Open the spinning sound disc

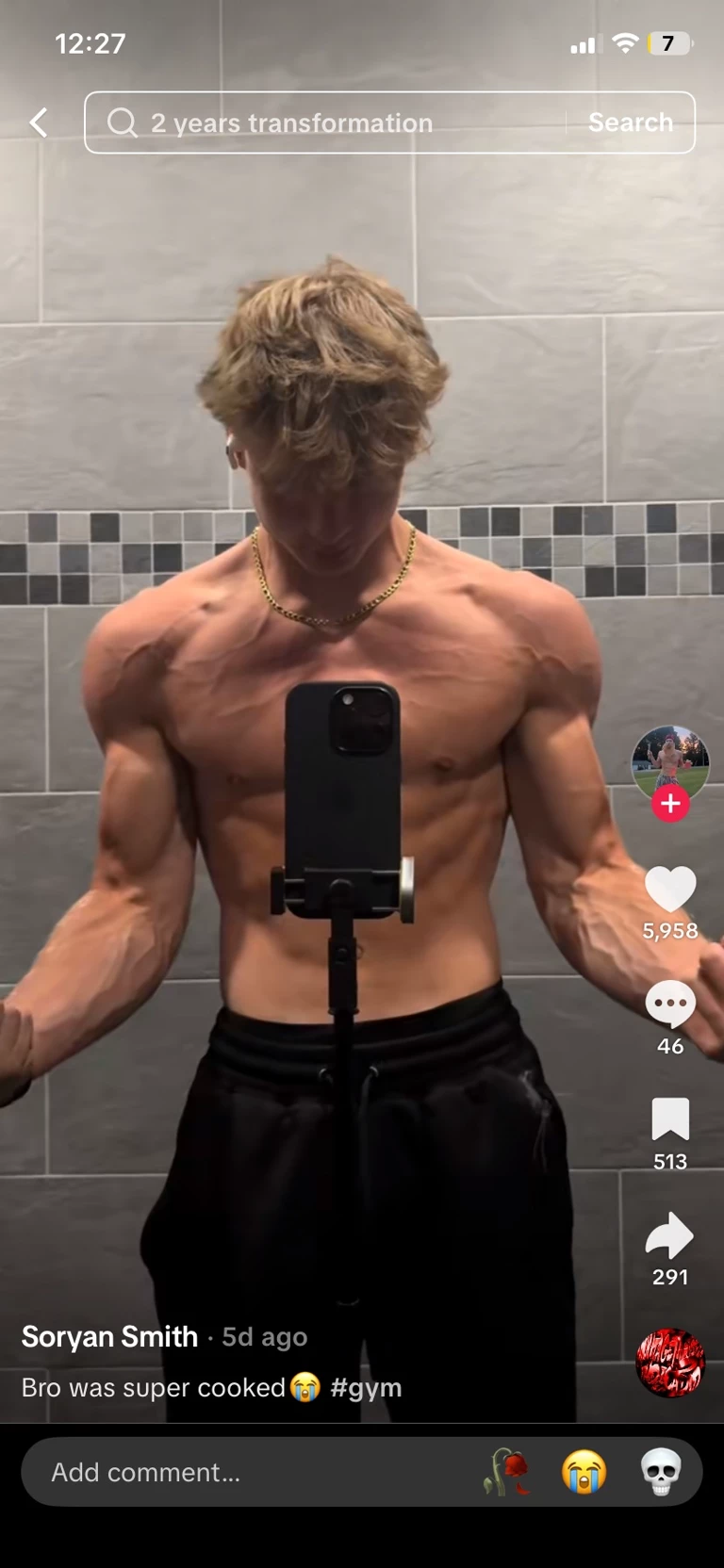pos(670,1363)
